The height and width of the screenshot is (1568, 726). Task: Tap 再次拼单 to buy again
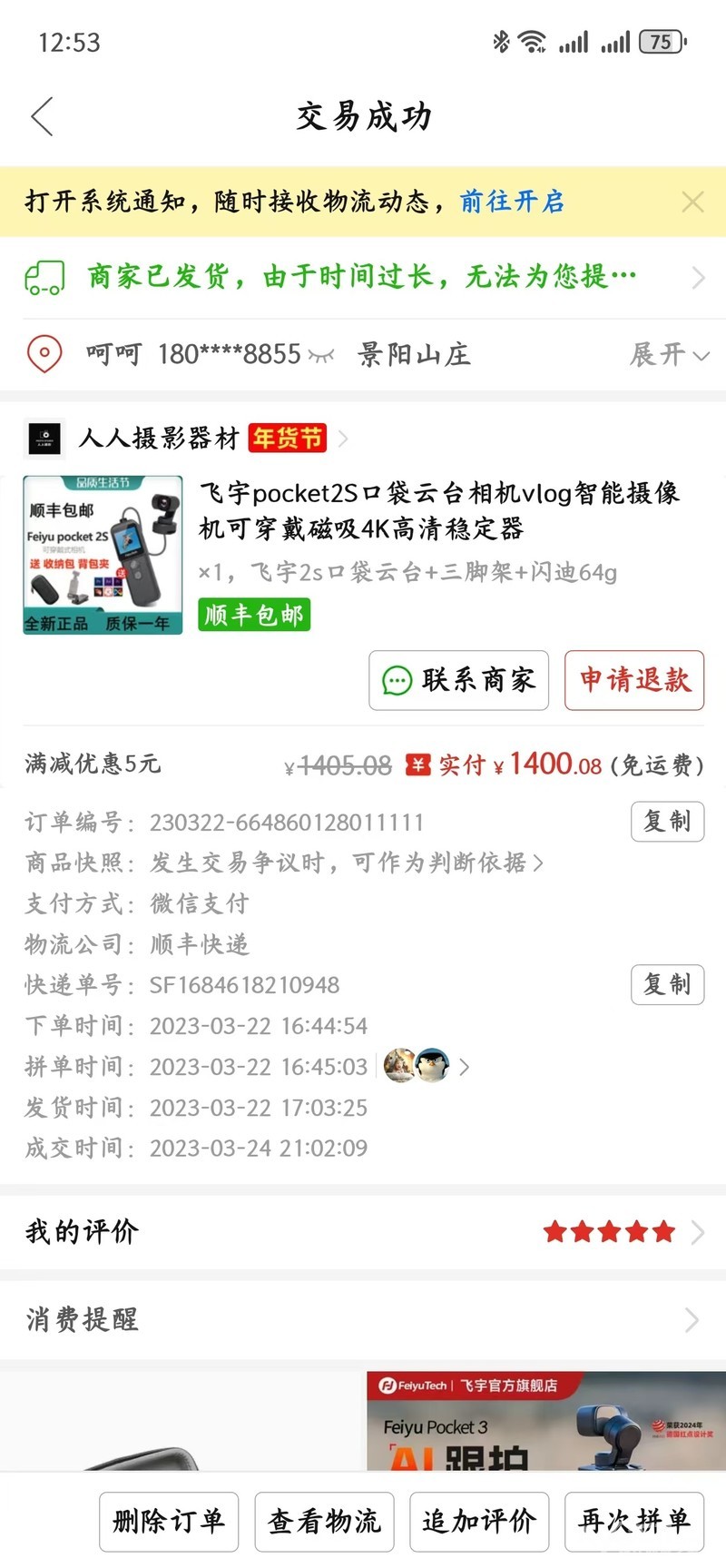click(x=634, y=1521)
